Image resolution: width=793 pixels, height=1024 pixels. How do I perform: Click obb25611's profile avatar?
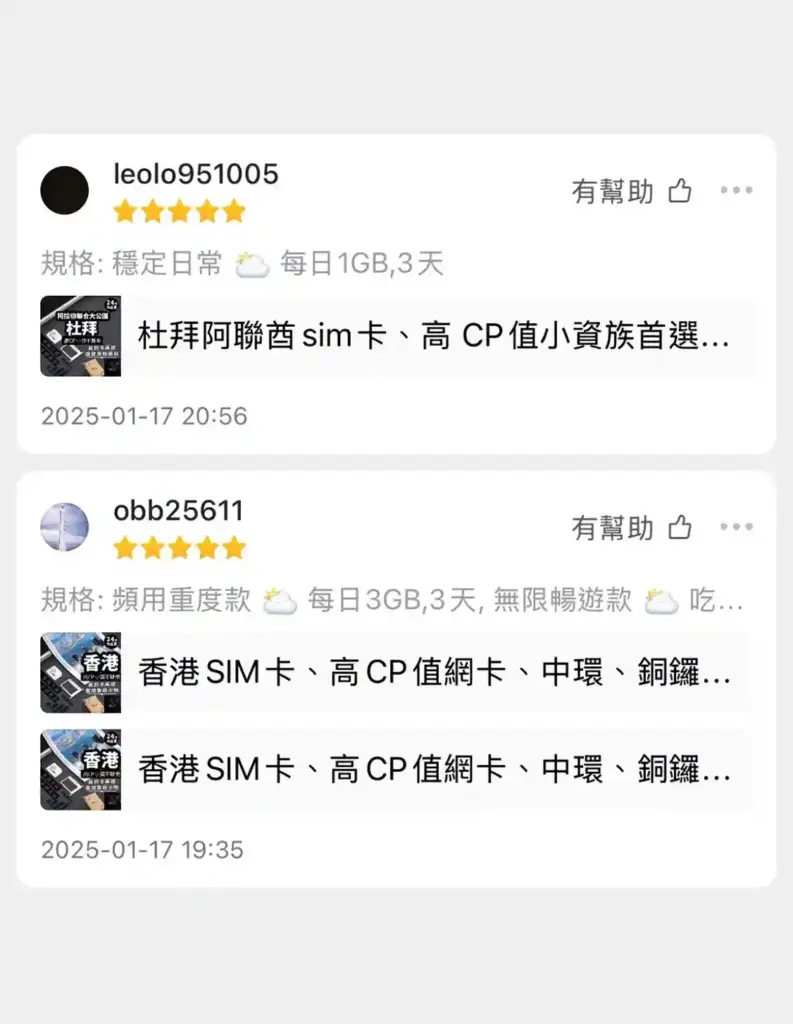pyautogui.click(x=65, y=527)
